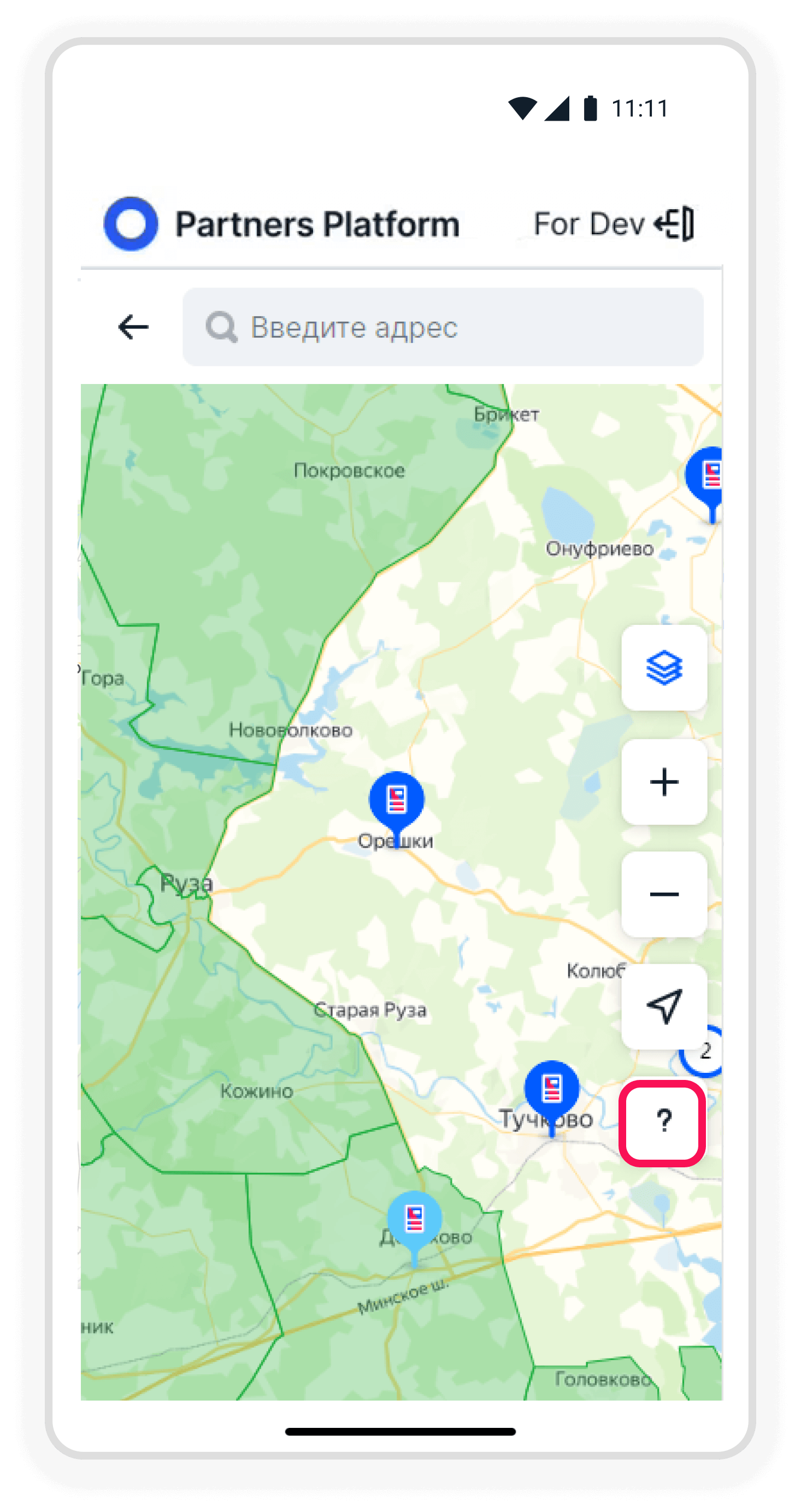This screenshot has width=801, height=1512.
Task: Zoom out with the minus button
Action: [x=664, y=894]
